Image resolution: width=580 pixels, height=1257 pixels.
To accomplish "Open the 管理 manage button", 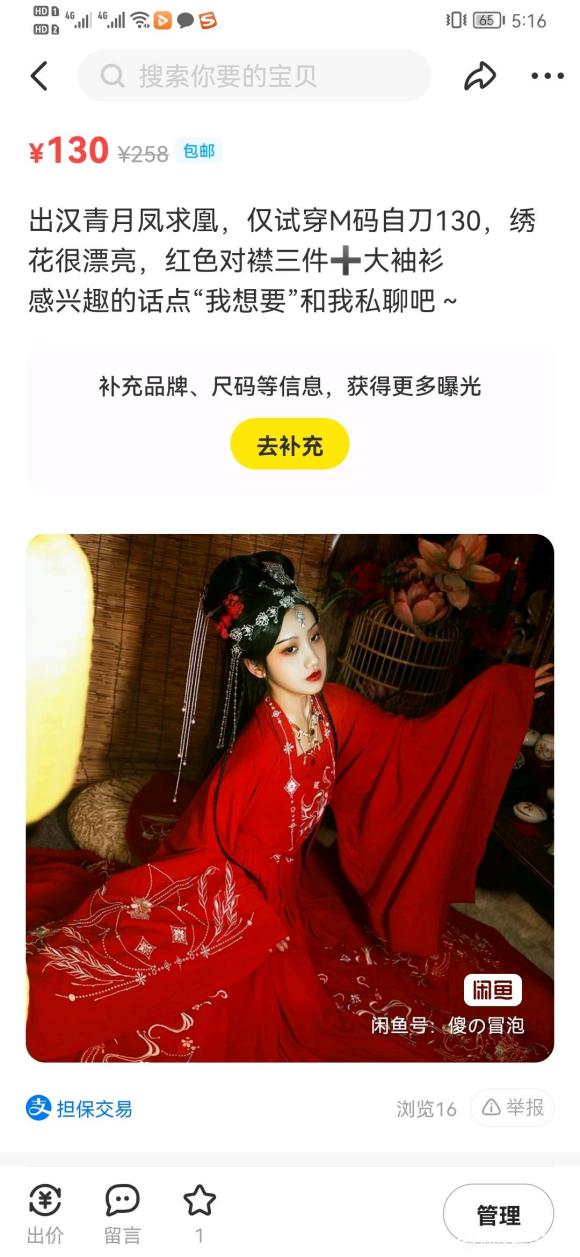I will [x=498, y=1215].
